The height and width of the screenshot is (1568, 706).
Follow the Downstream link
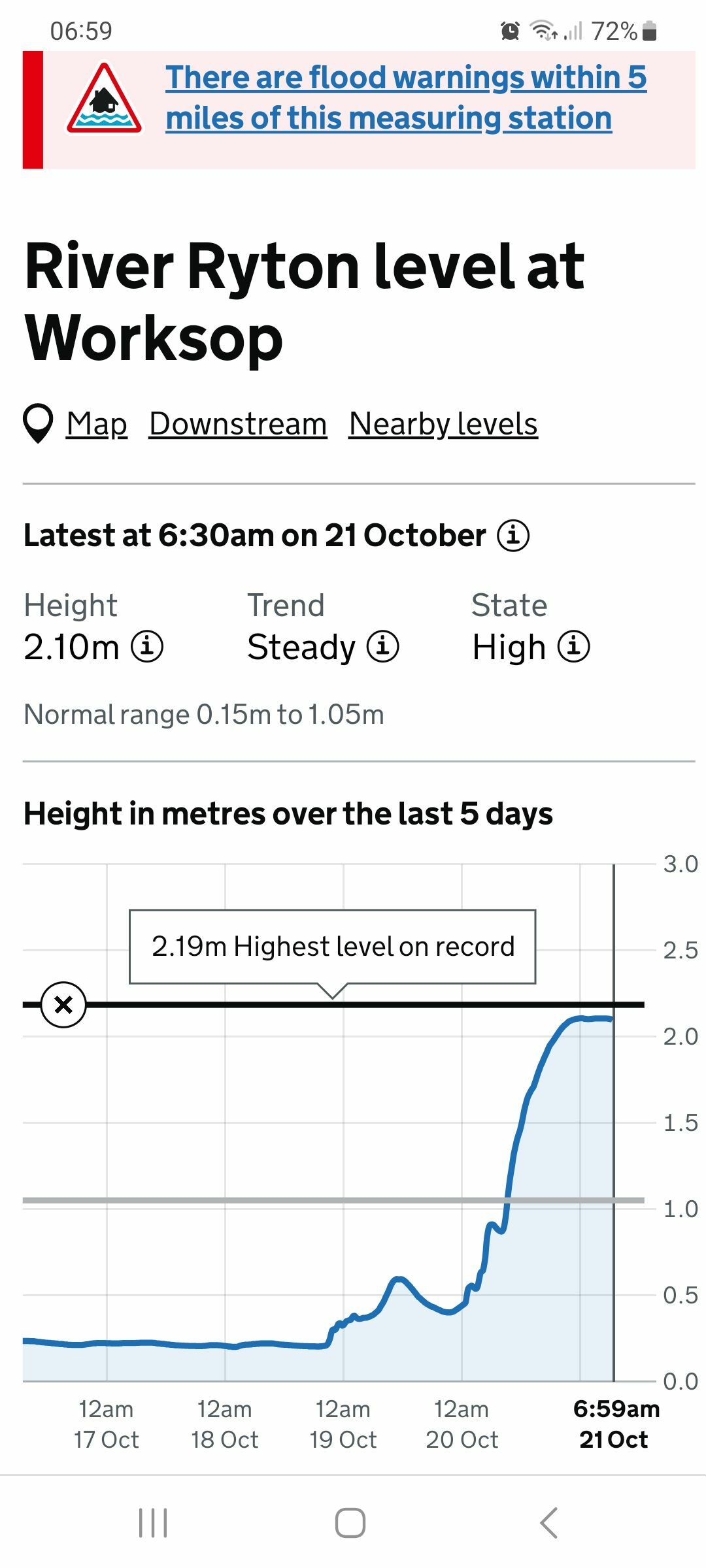pos(238,424)
